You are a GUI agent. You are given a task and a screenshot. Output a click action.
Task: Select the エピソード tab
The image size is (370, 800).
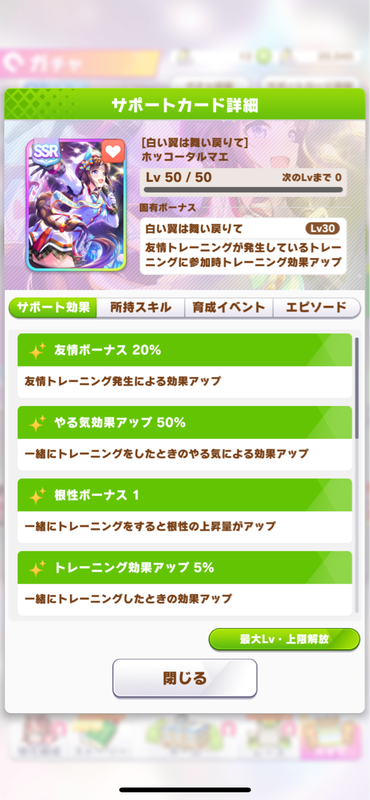click(317, 308)
